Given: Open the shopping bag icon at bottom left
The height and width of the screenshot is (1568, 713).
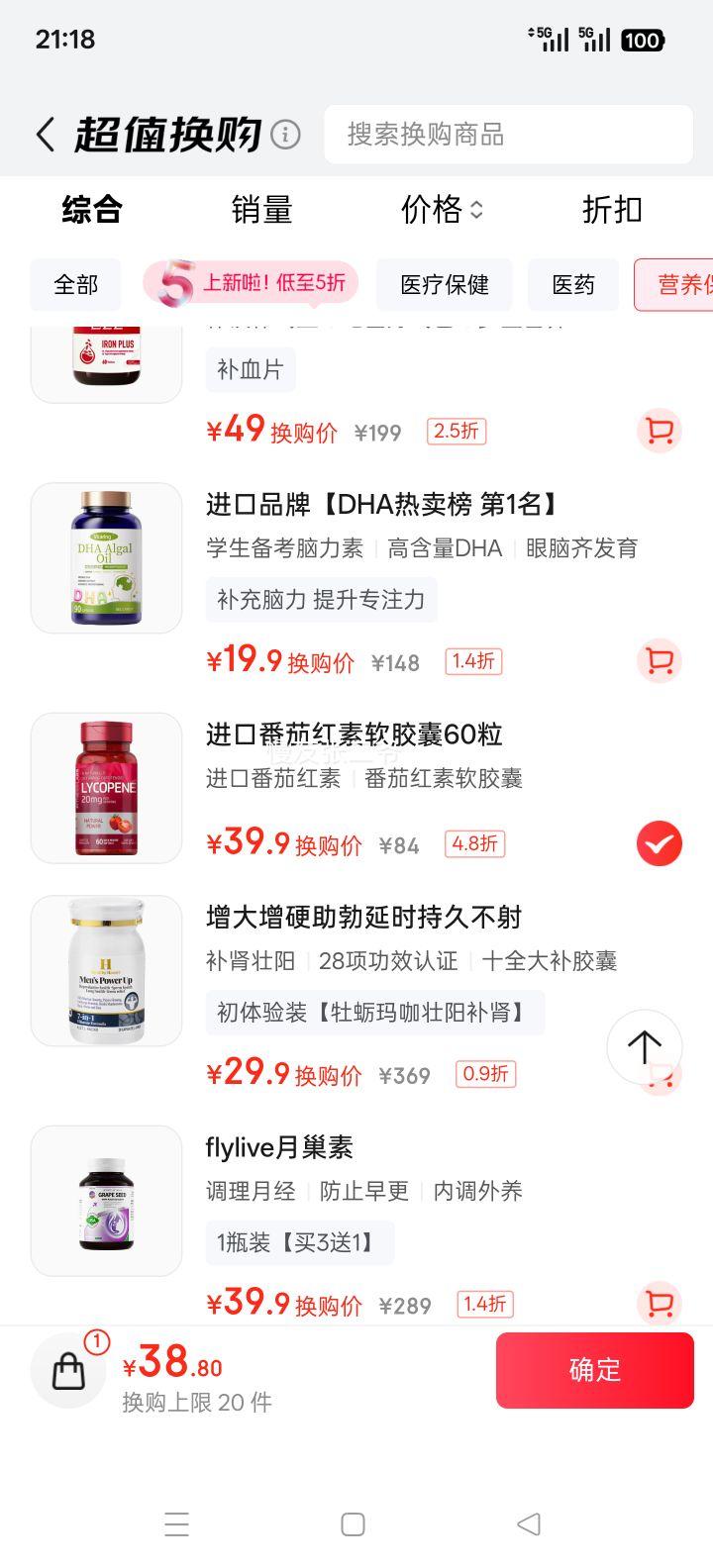Looking at the screenshot, I should pyautogui.click(x=66, y=1370).
